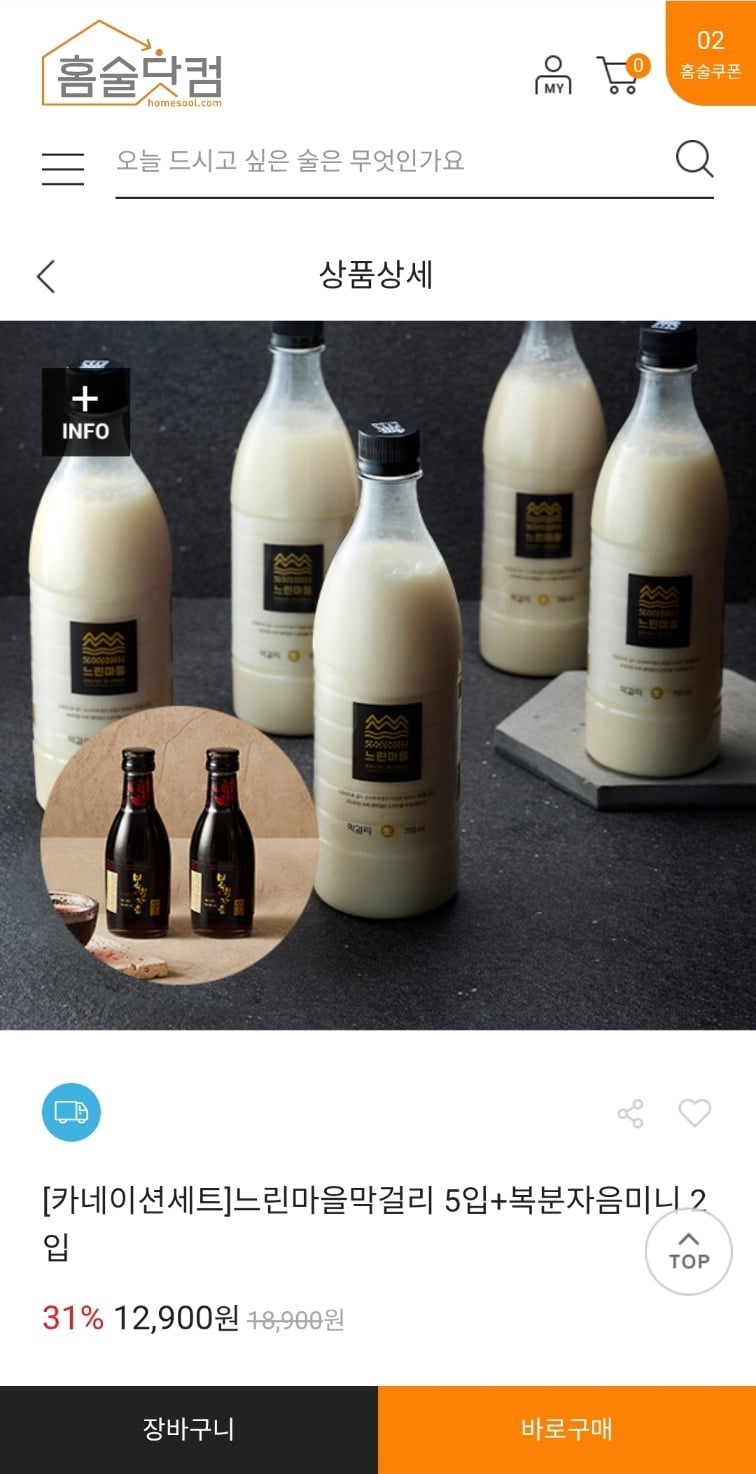Jump to TOP of the page
Image resolution: width=756 pixels, height=1474 pixels.
(x=688, y=1252)
